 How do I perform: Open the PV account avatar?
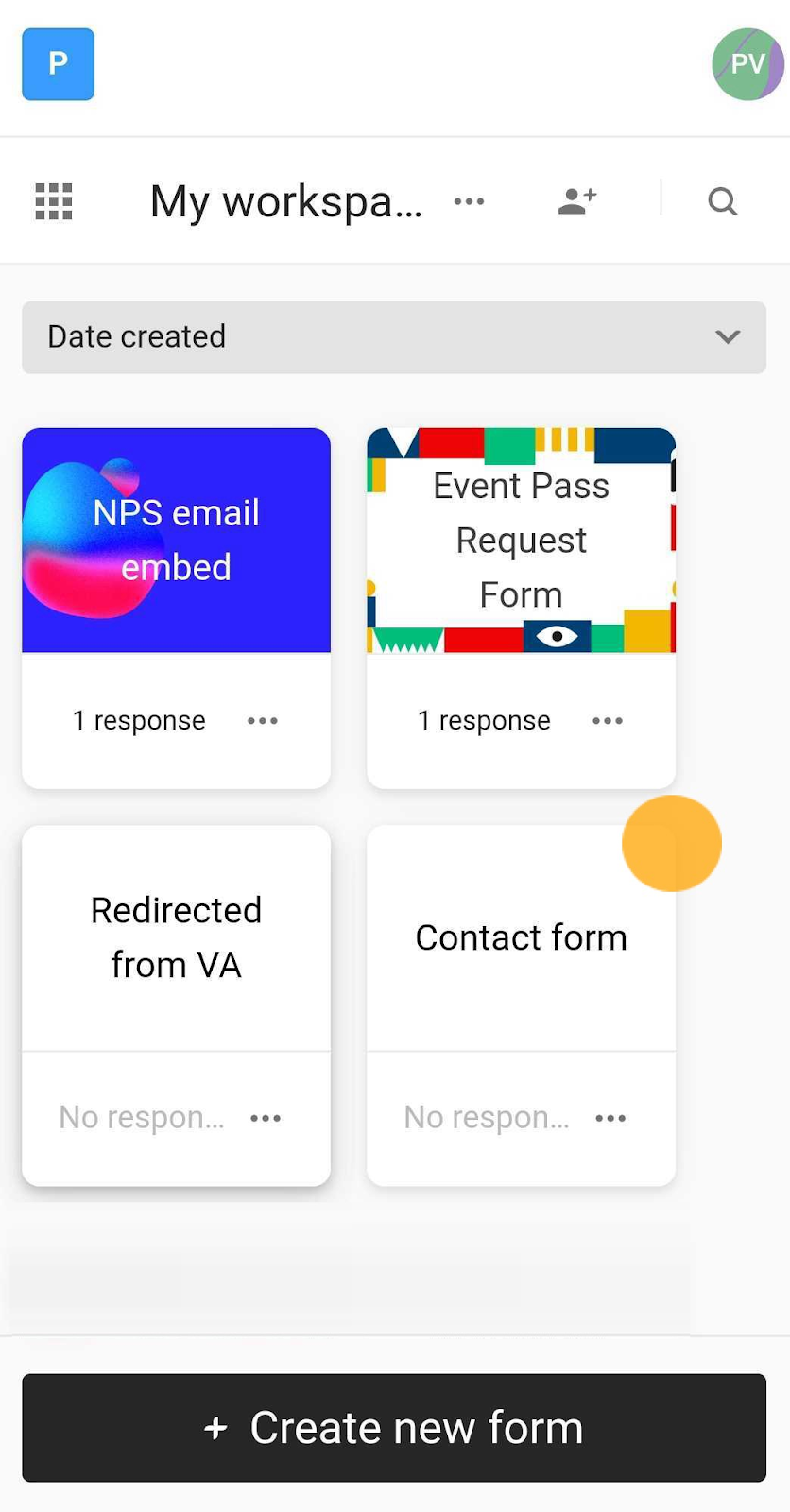click(x=747, y=64)
